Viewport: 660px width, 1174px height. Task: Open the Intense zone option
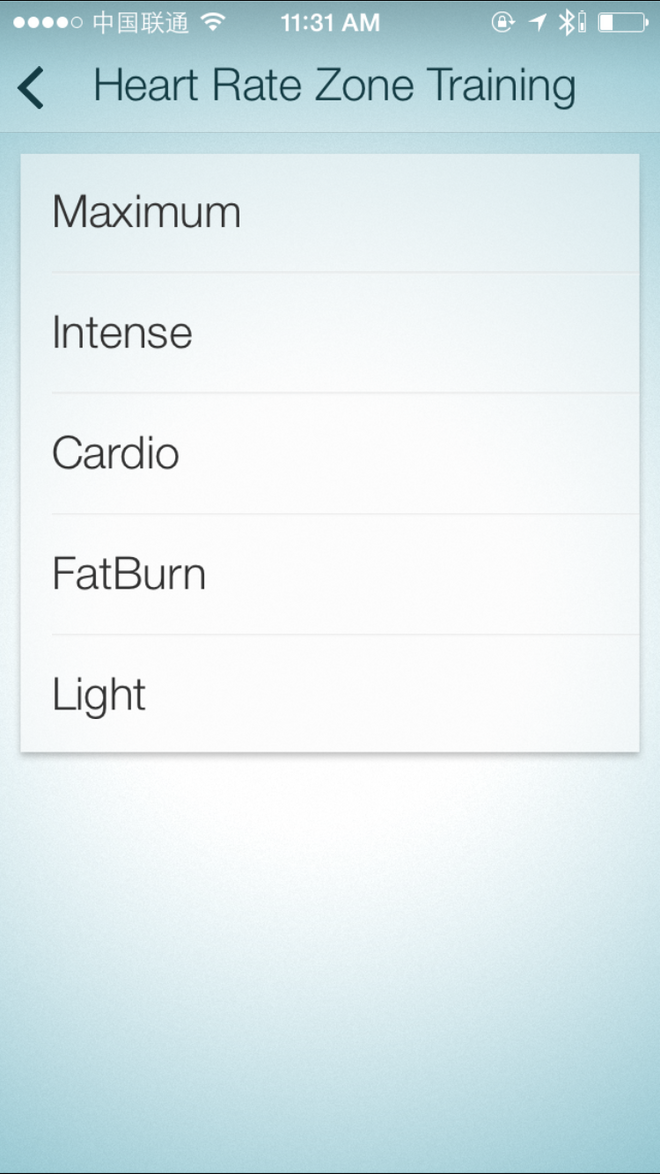tap(329, 333)
